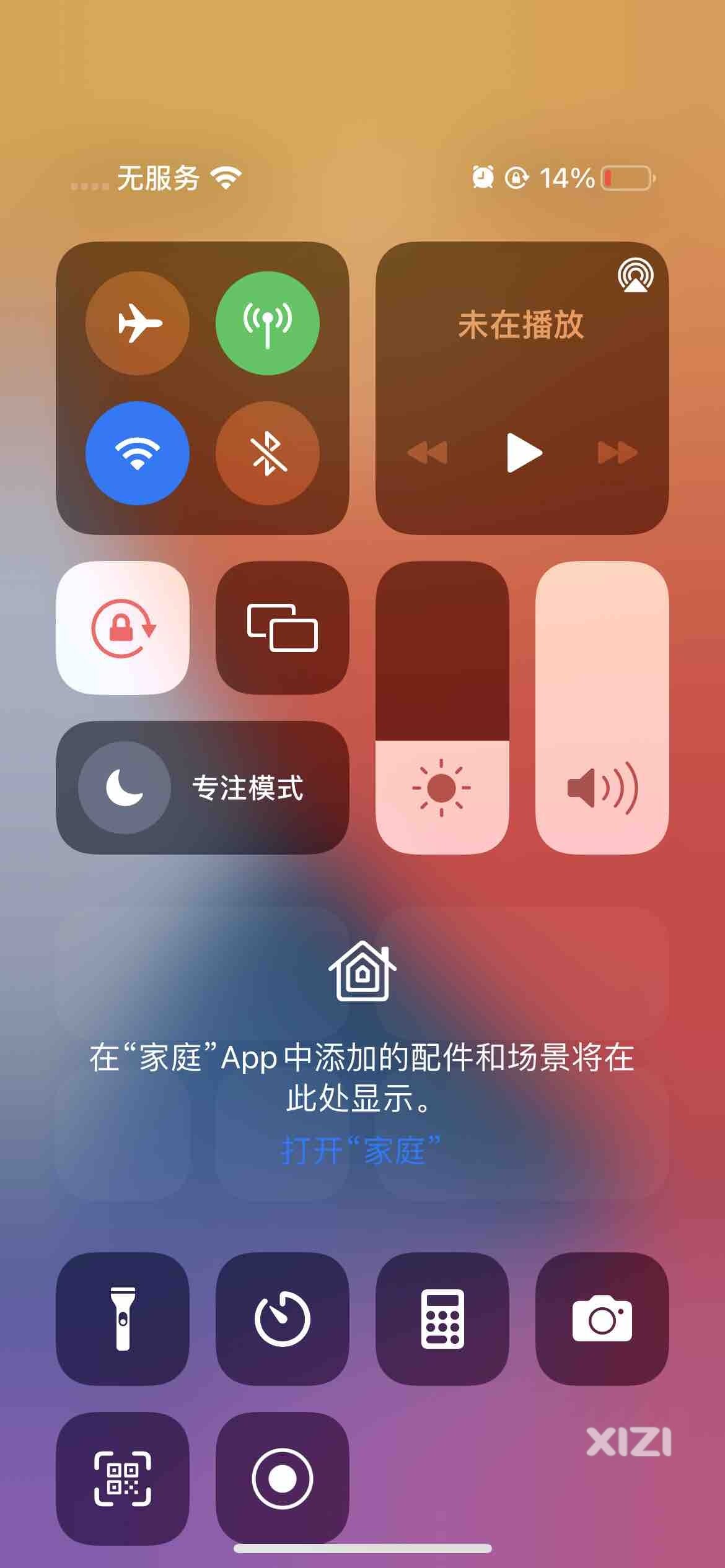Disable the portrait orientation lock
This screenshot has width=725, height=1568.
point(123,627)
